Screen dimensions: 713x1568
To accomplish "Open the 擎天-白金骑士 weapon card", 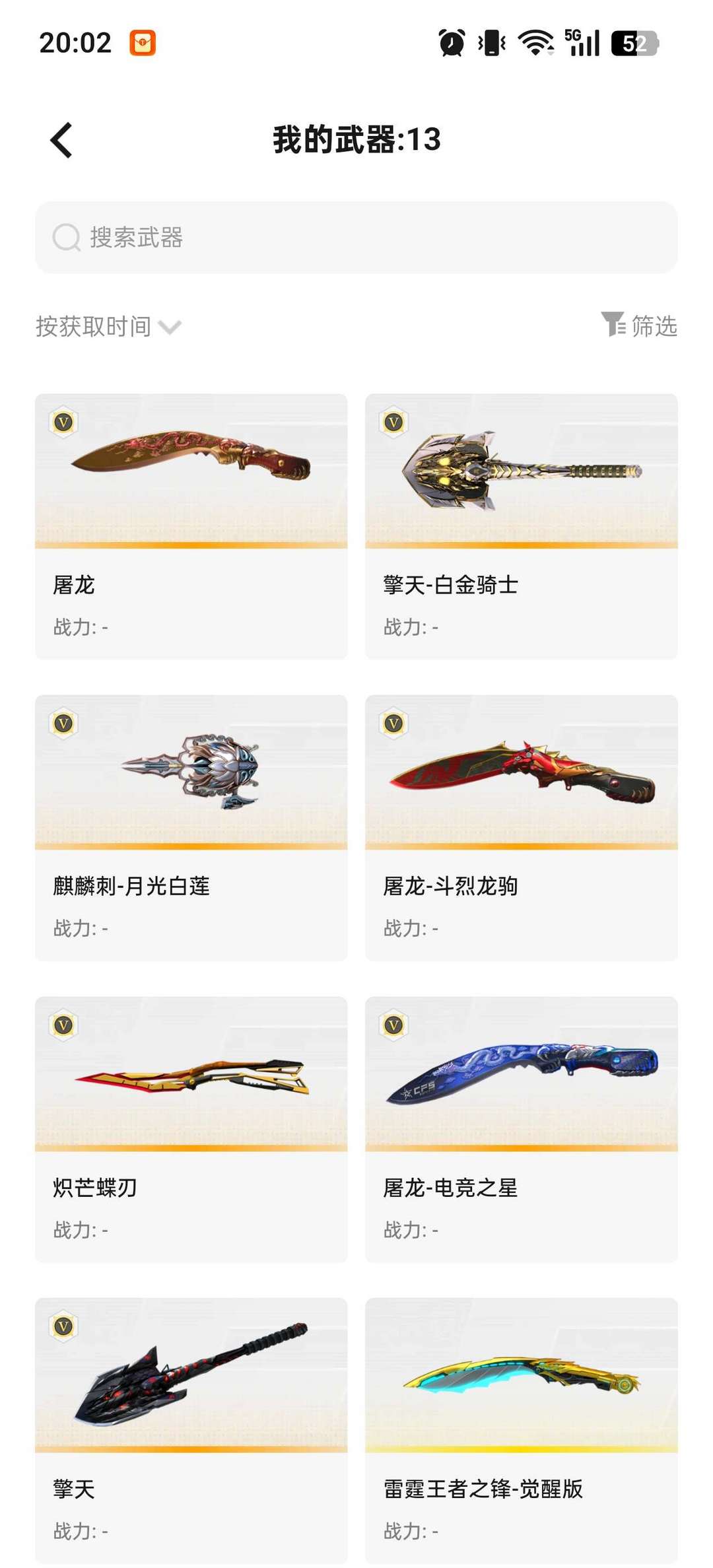I will [x=522, y=526].
